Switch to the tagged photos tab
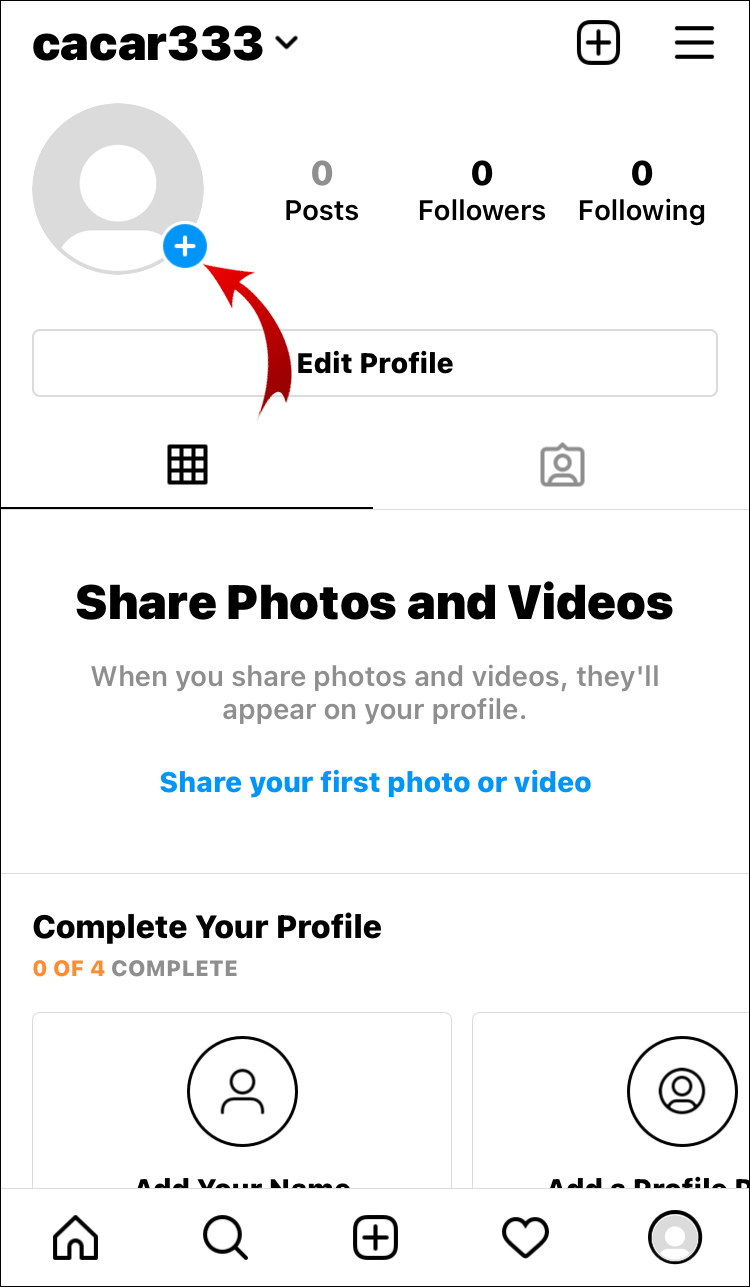Image resolution: width=750 pixels, height=1287 pixels. 562,465
